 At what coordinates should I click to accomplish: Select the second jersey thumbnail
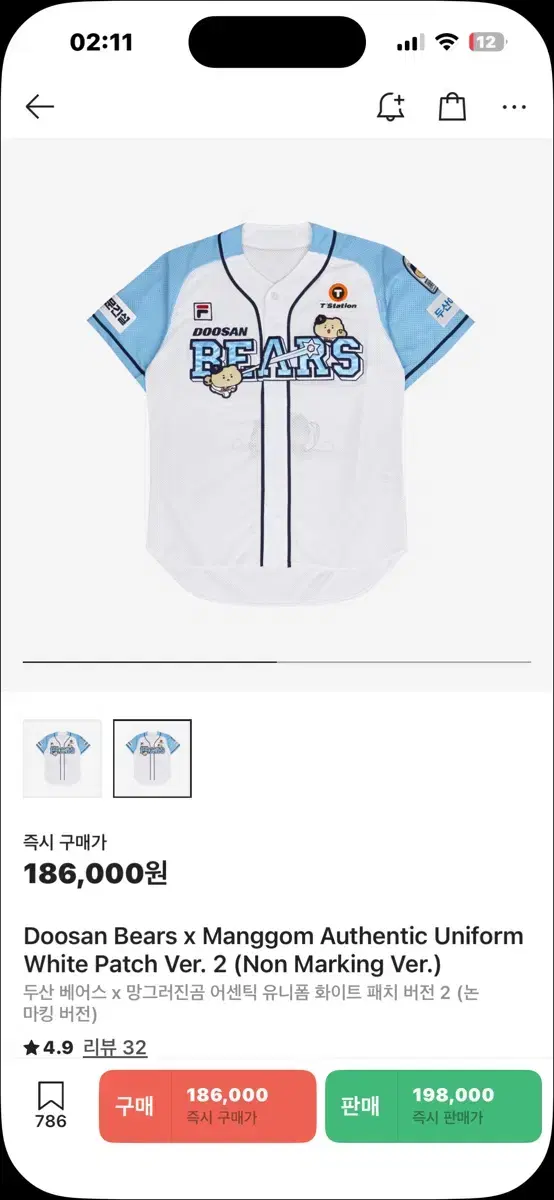152,758
